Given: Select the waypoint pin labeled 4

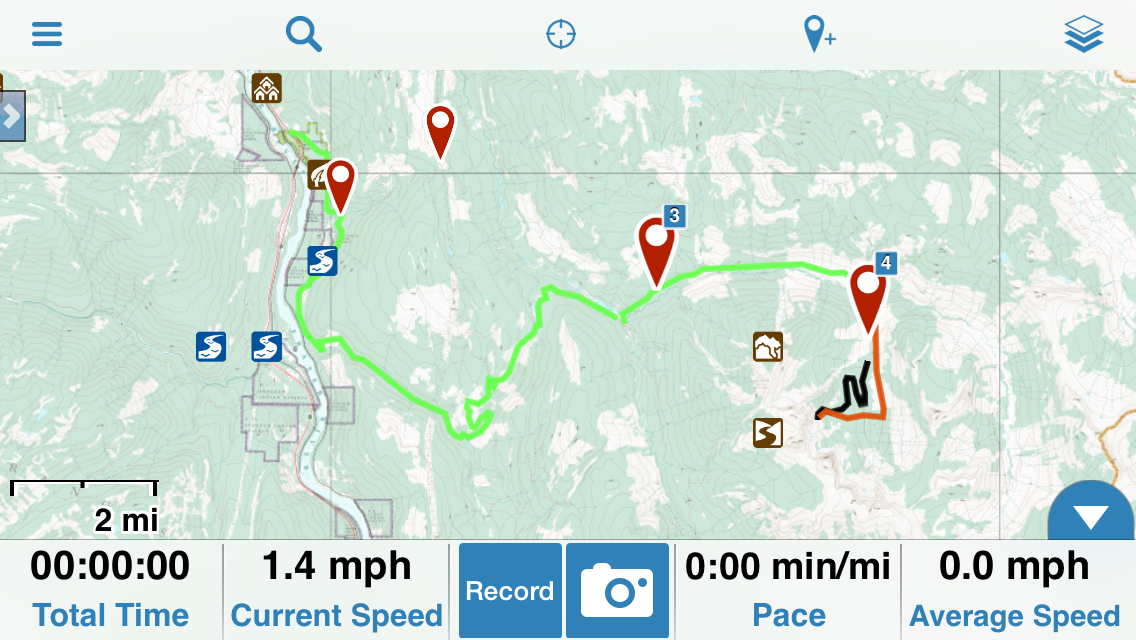Looking at the screenshot, I should point(868,294).
